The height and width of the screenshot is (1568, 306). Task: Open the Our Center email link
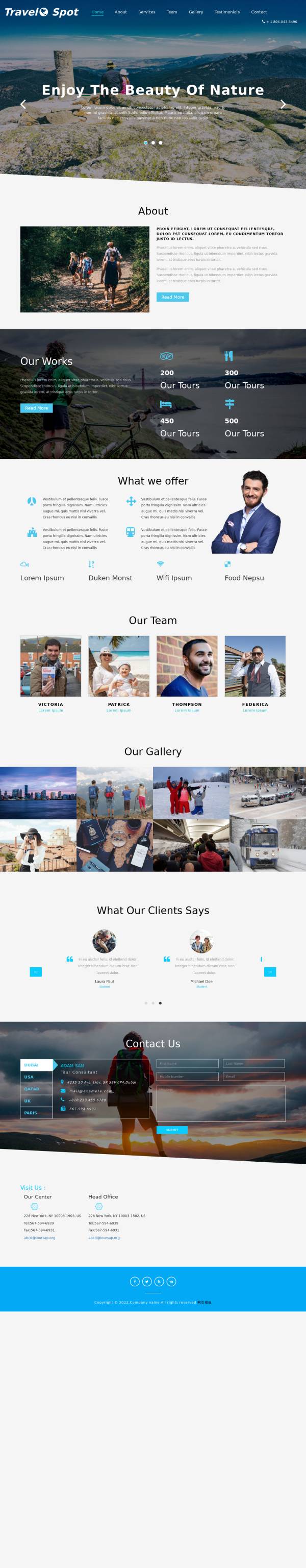pyautogui.click(x=40, y=1237)
